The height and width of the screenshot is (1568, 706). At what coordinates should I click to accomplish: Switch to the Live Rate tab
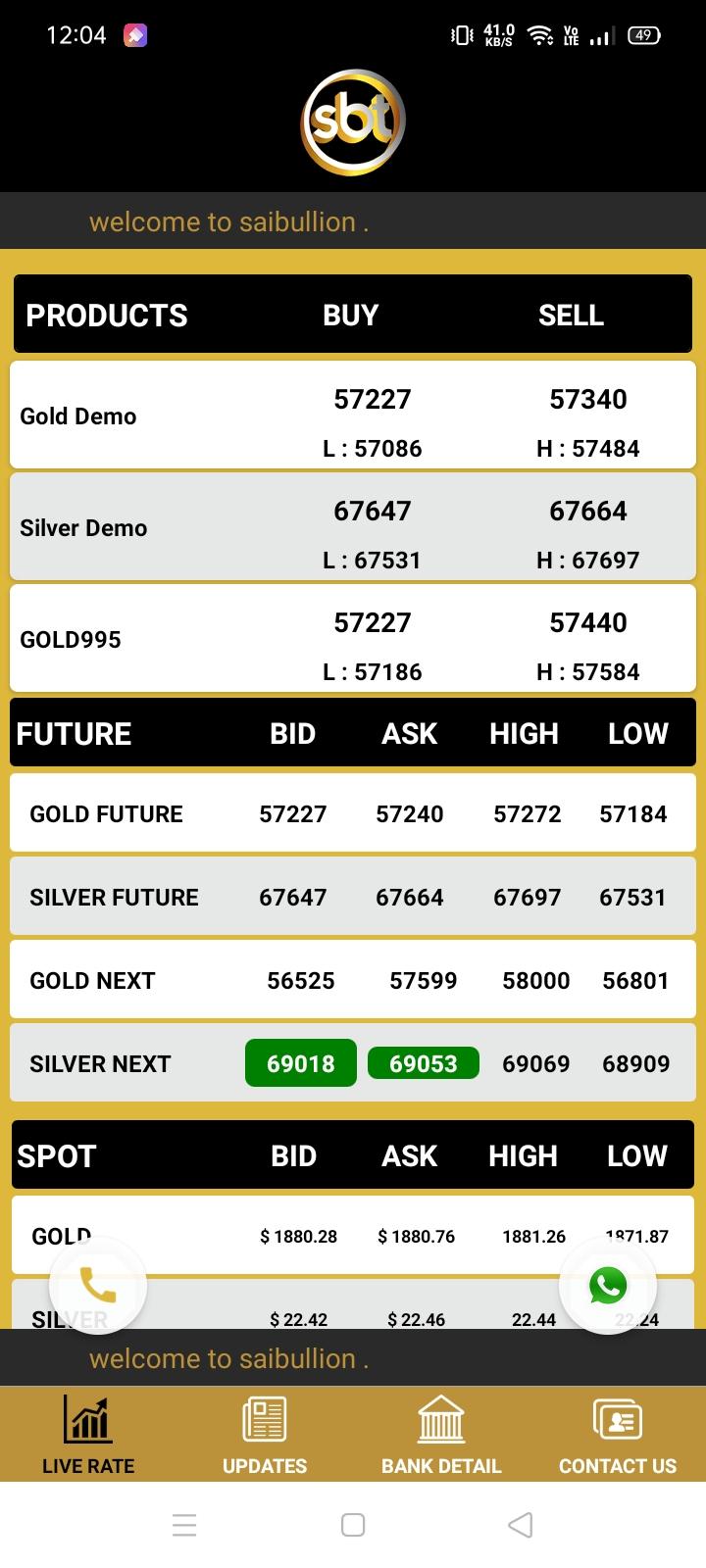pos(88,1435)
